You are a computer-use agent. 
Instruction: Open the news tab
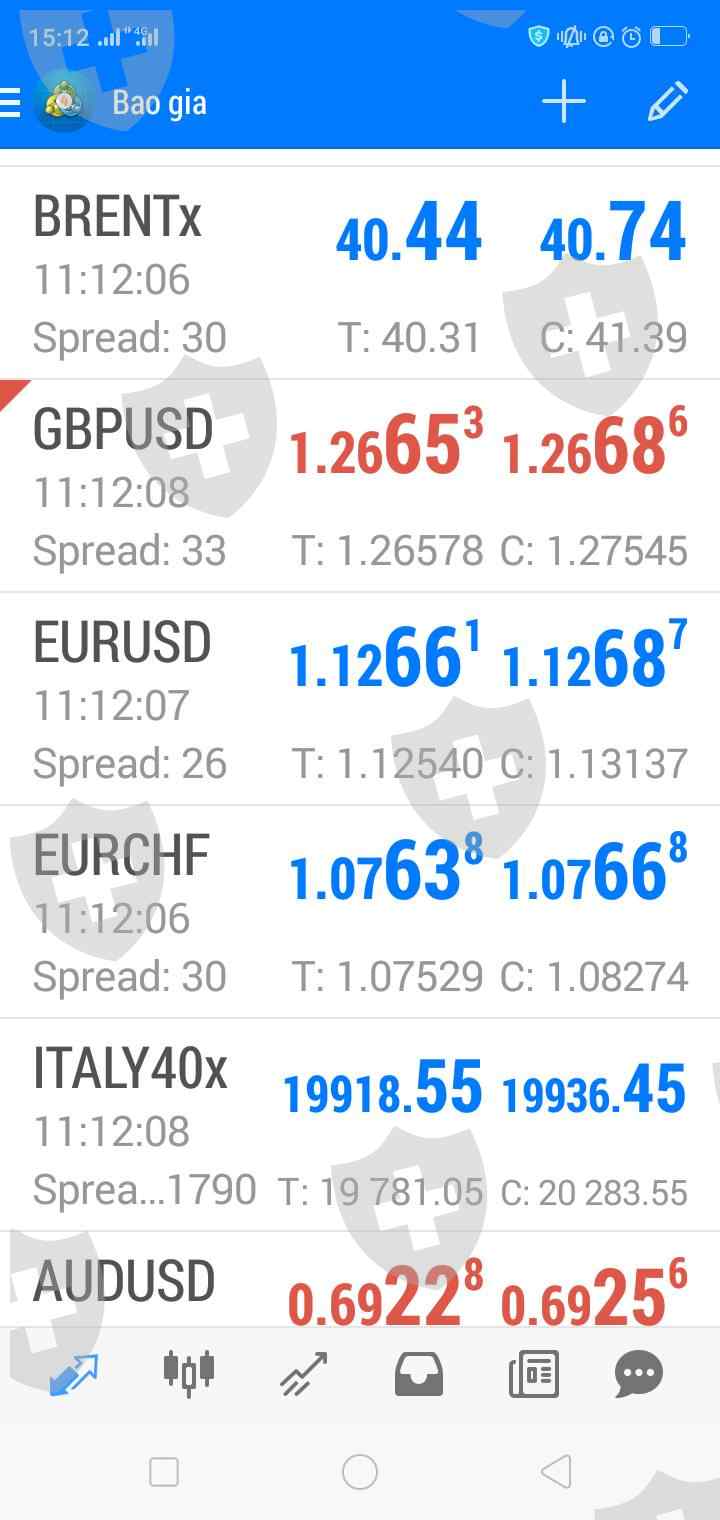pyautogui.click(x=533, y=1373)
